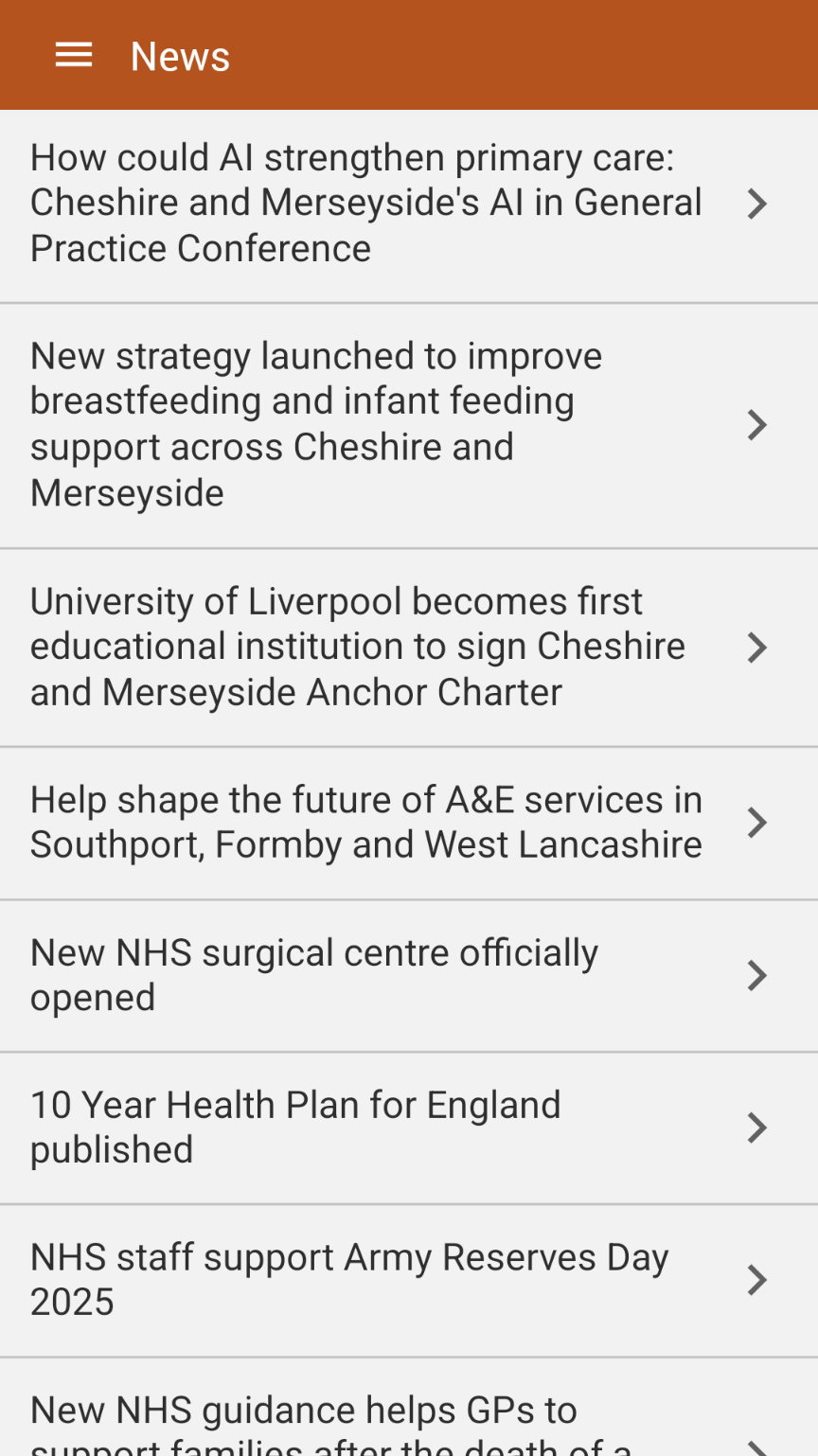Open the hamburger drawer menu
This screenshot has width=818, height=1456.
(x=74, y=56)
